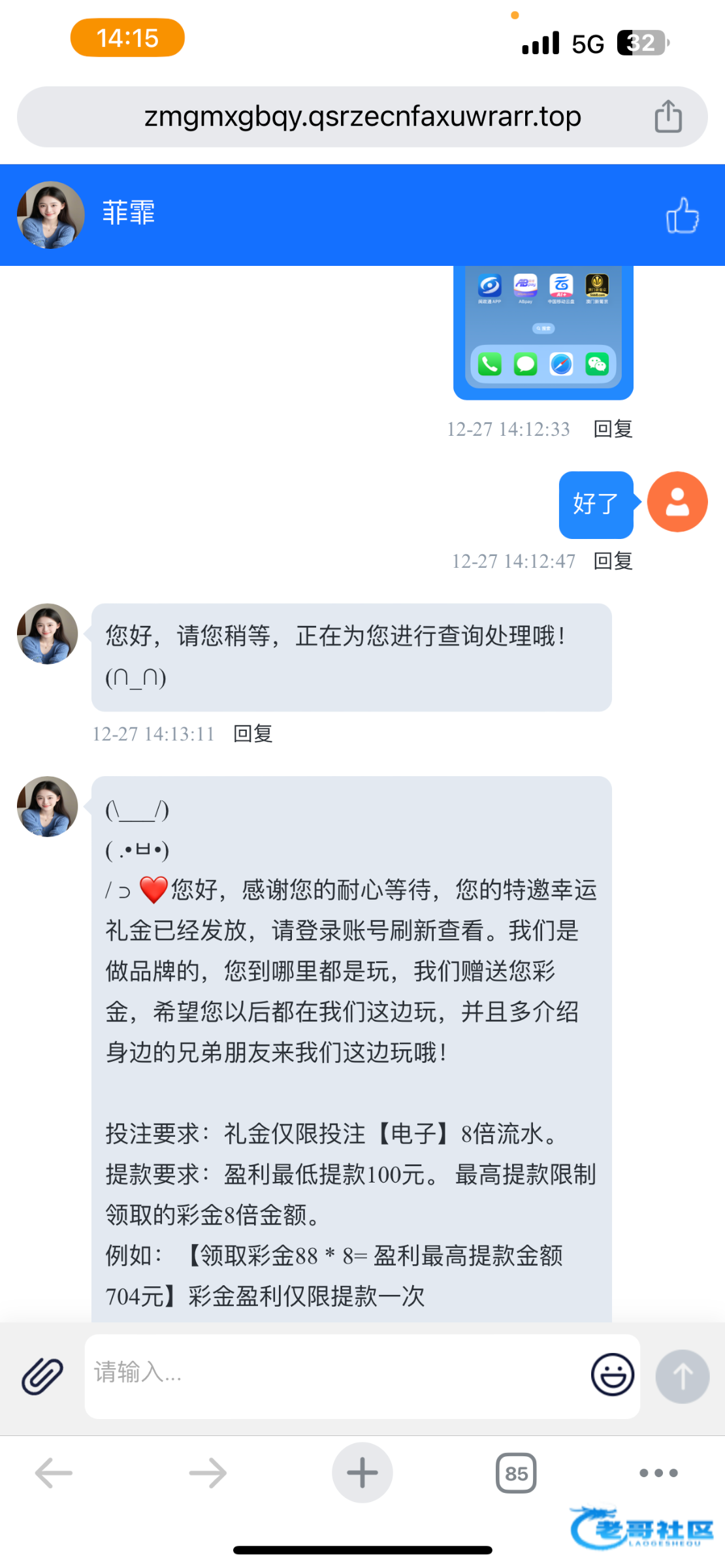Open a new browser tab
Image resolution: width=725 pixels, height=1568 pixels.
point(362,1473)
